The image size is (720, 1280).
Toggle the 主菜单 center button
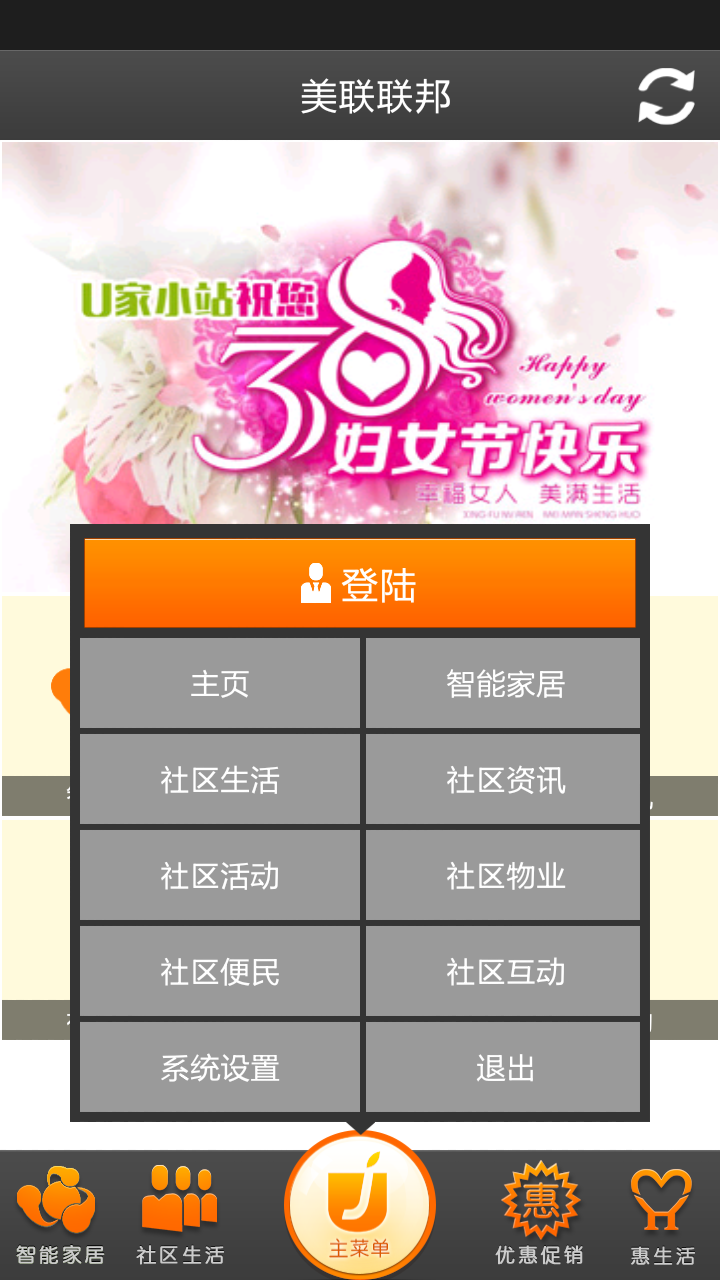tap(360, 1207)
